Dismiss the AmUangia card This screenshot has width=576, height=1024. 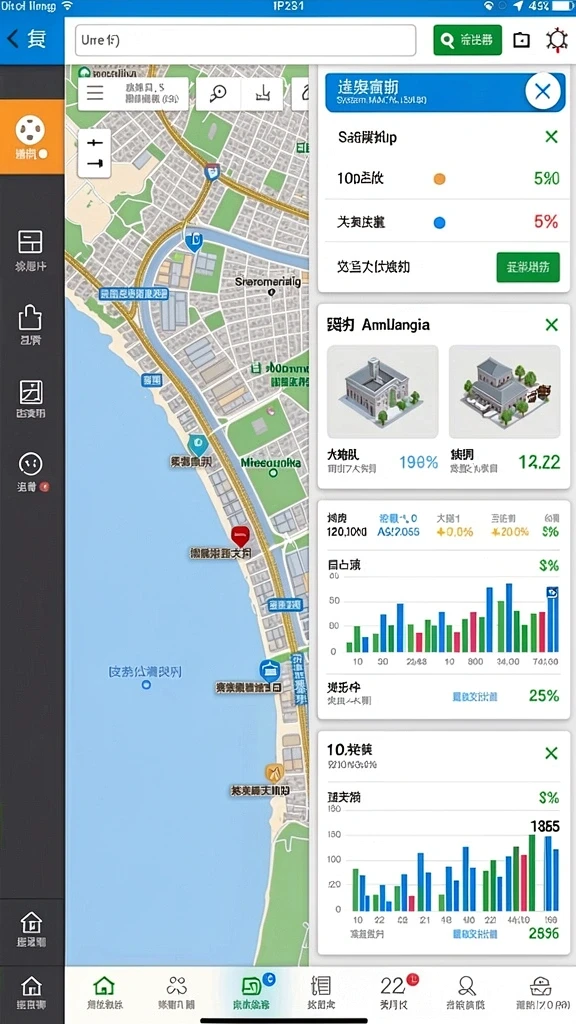(551, 325)
